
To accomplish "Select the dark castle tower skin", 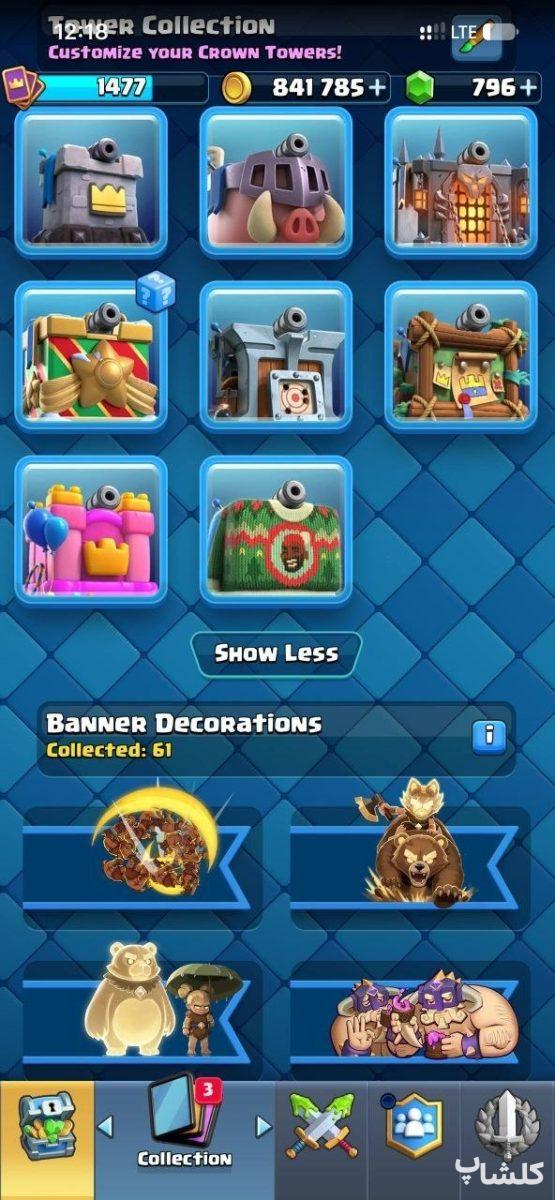I will click(x=462, y=182).
